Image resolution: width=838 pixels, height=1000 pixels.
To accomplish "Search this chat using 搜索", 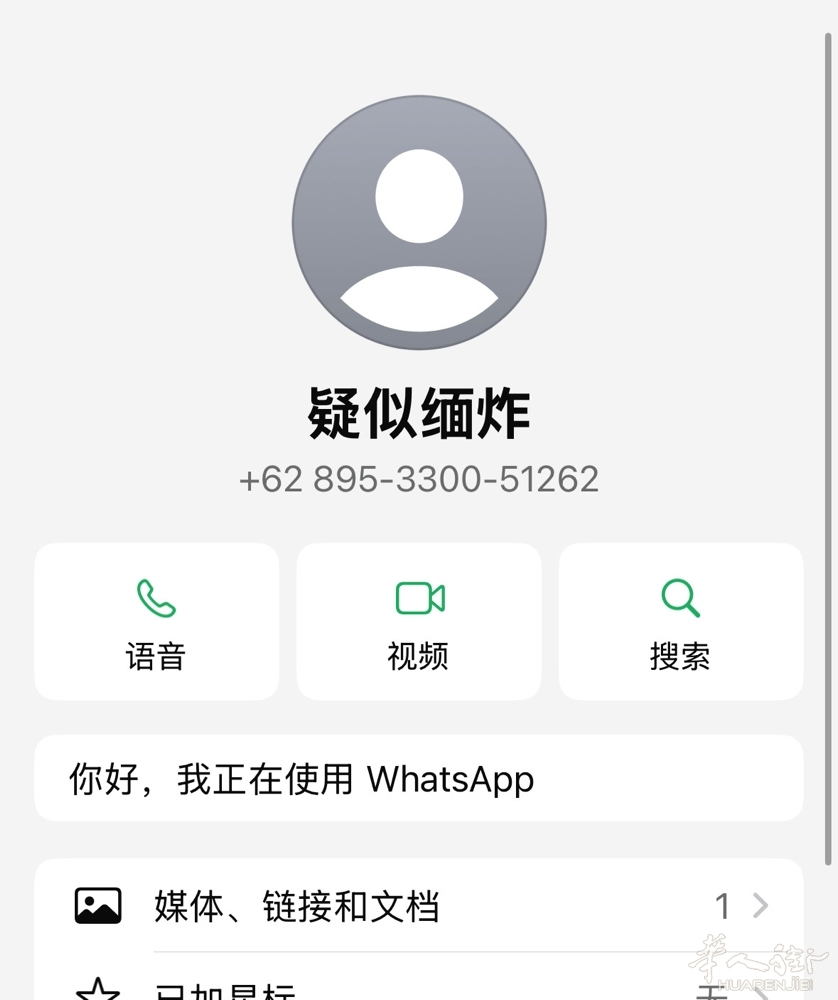I will [x=681, y=622].
